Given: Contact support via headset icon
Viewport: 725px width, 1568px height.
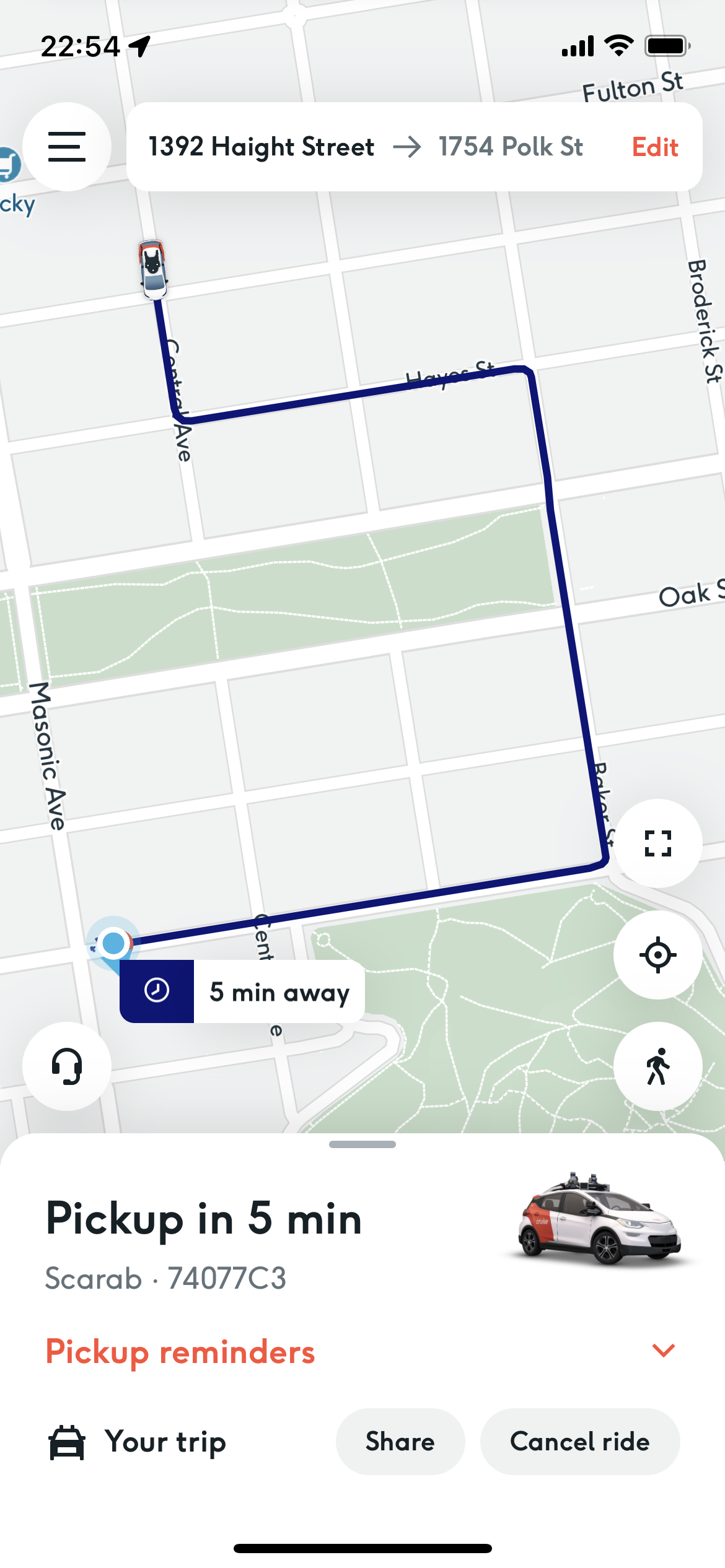Looking at the screenshot, I should point(67,1066).
